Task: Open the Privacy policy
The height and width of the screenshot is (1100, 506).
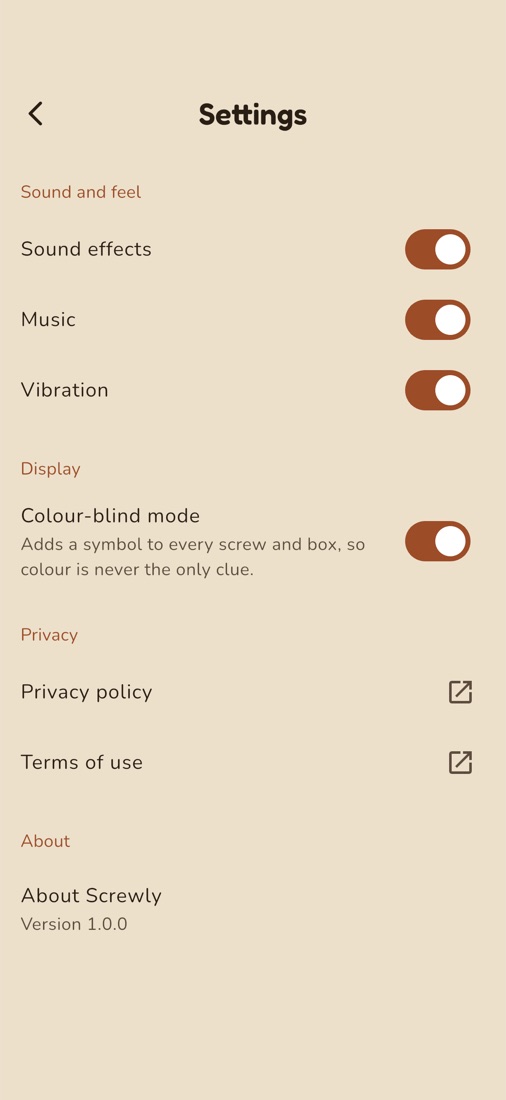Action: [253, 692]
